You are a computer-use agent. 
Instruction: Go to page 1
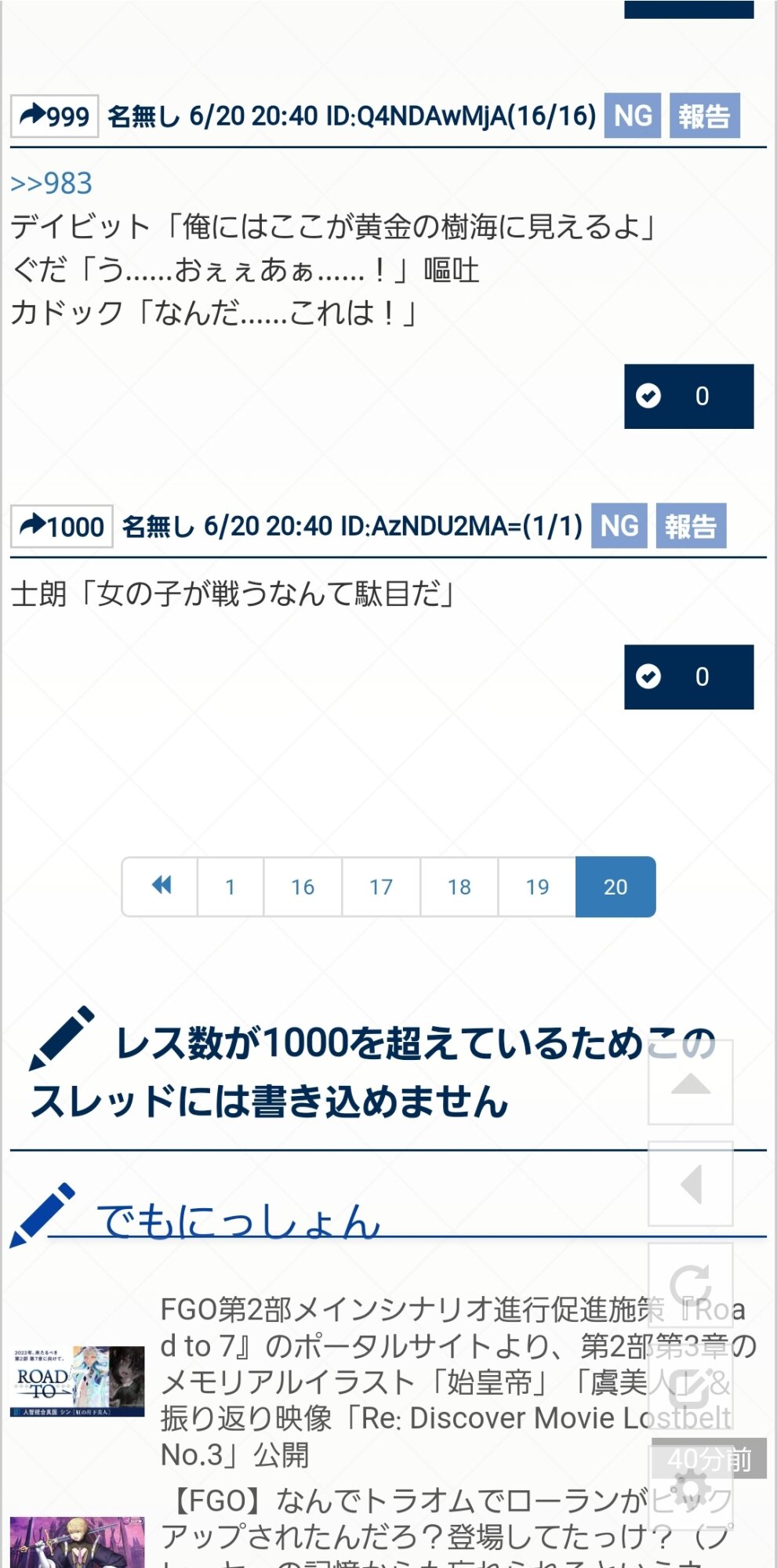click(231, 886)
